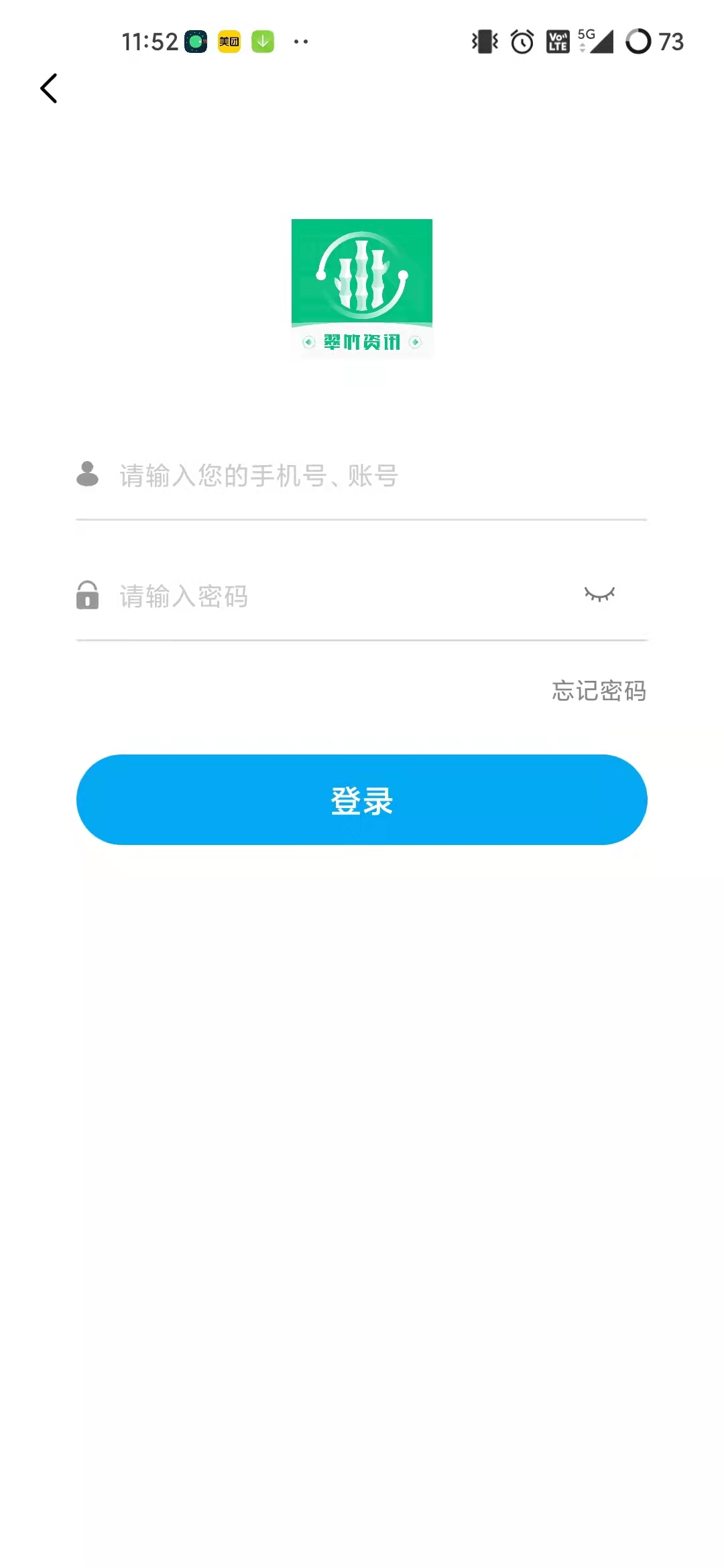Click the VoLTE indicator icon

click(558, 42)
